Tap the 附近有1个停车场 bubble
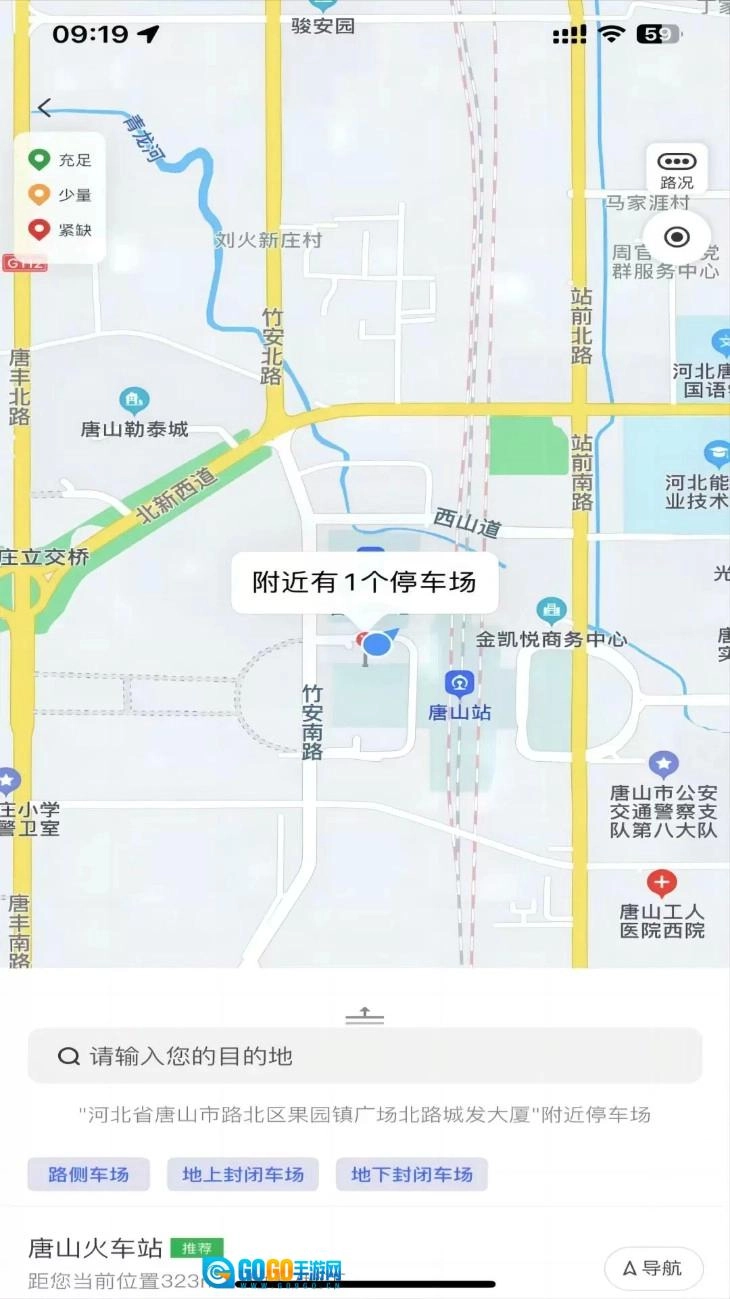This screenshot has width=730, height=1299. tap(364, 581)
